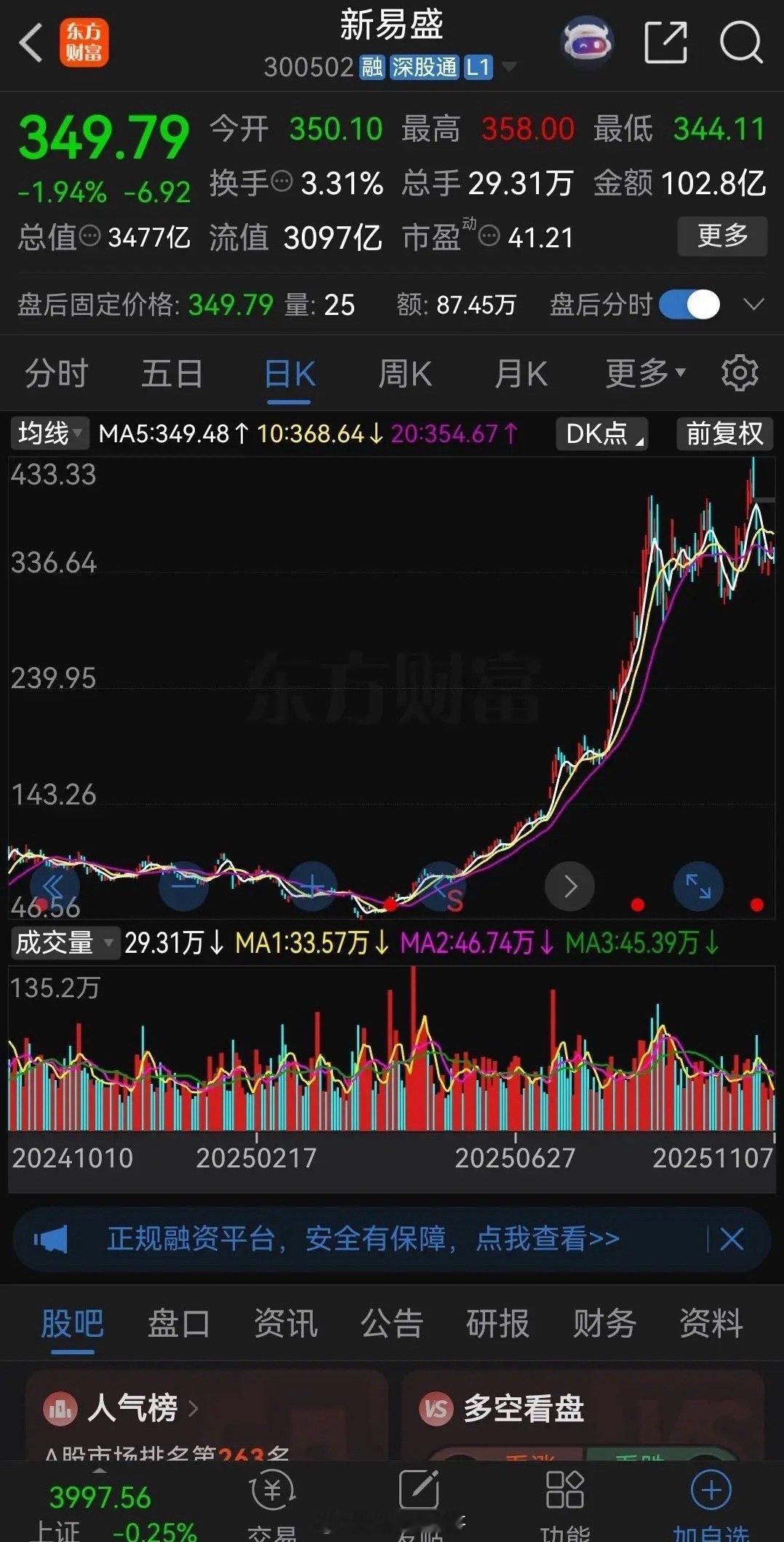Zoom in on the K-line chart
784x1542 pixels.
[312, 886]
